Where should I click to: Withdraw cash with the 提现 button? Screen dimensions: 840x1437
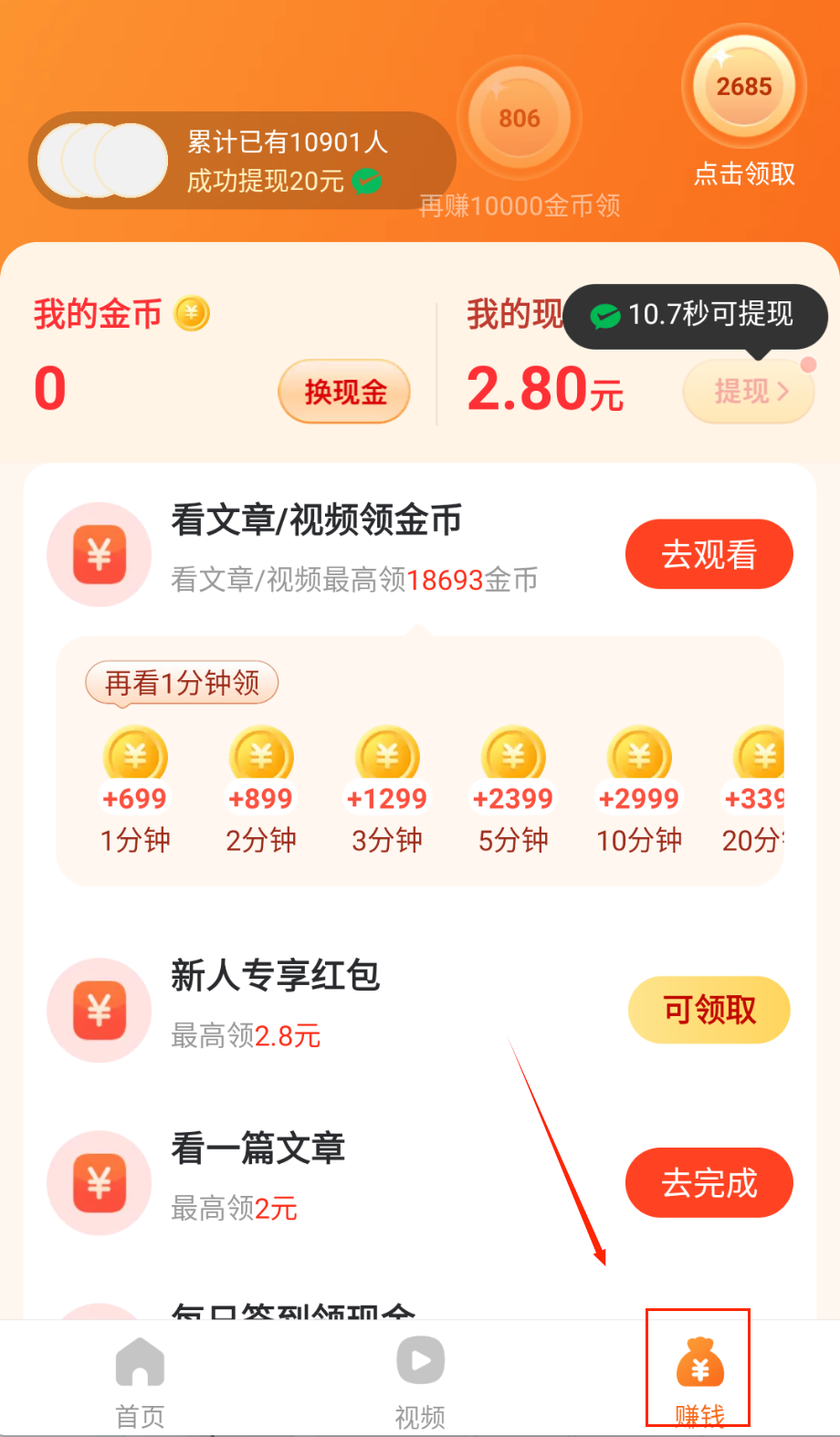(x=749, y=392)
